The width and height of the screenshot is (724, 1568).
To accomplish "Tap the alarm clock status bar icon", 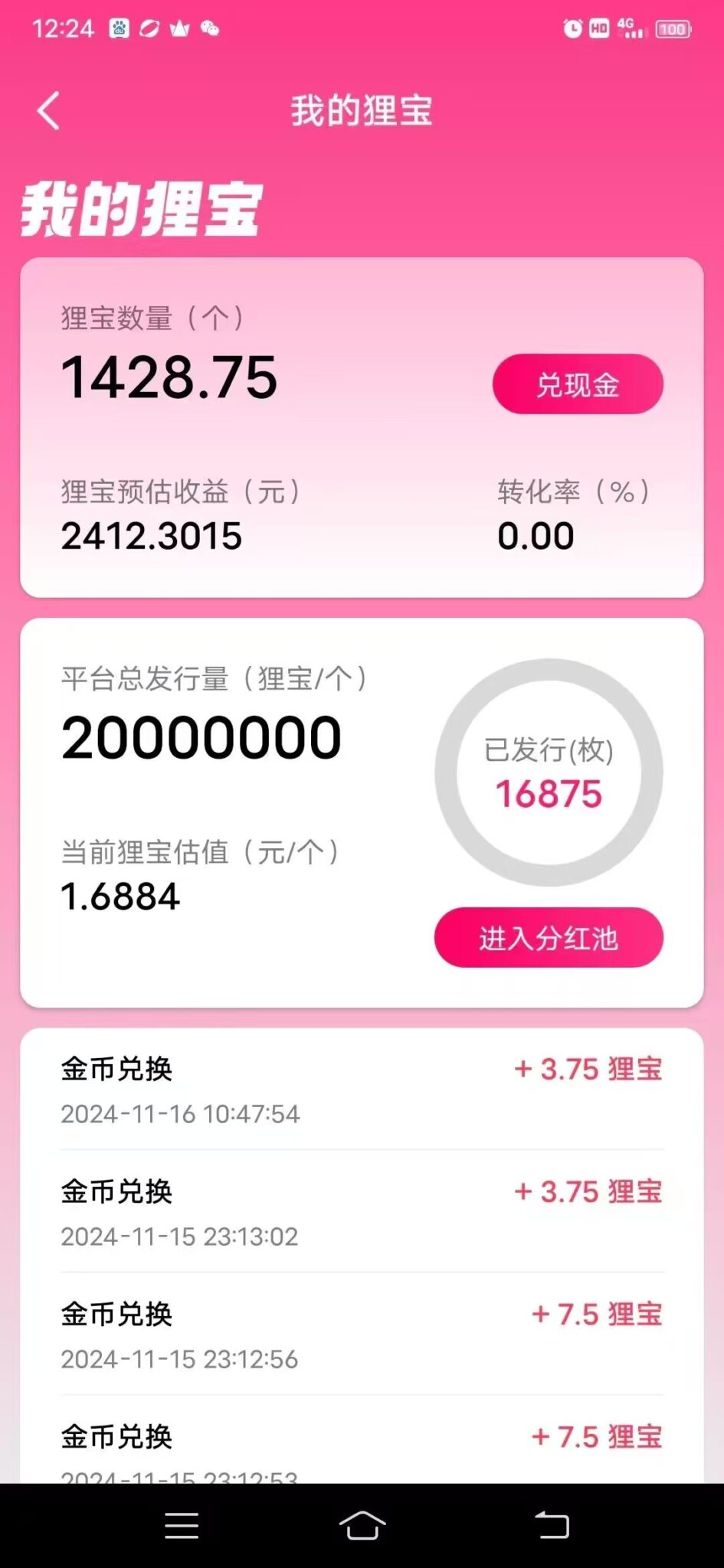I will click(573, 28).
